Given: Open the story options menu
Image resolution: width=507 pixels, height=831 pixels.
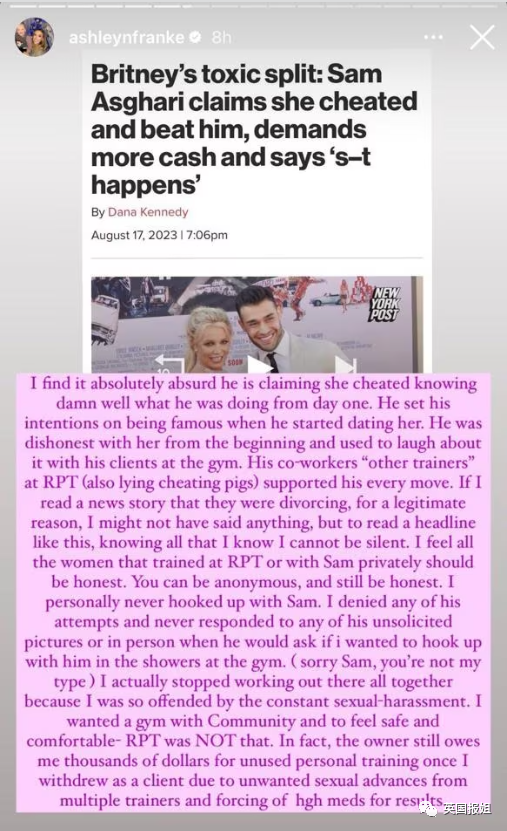Looking at the screenshot, I should (x=433, y=37).
